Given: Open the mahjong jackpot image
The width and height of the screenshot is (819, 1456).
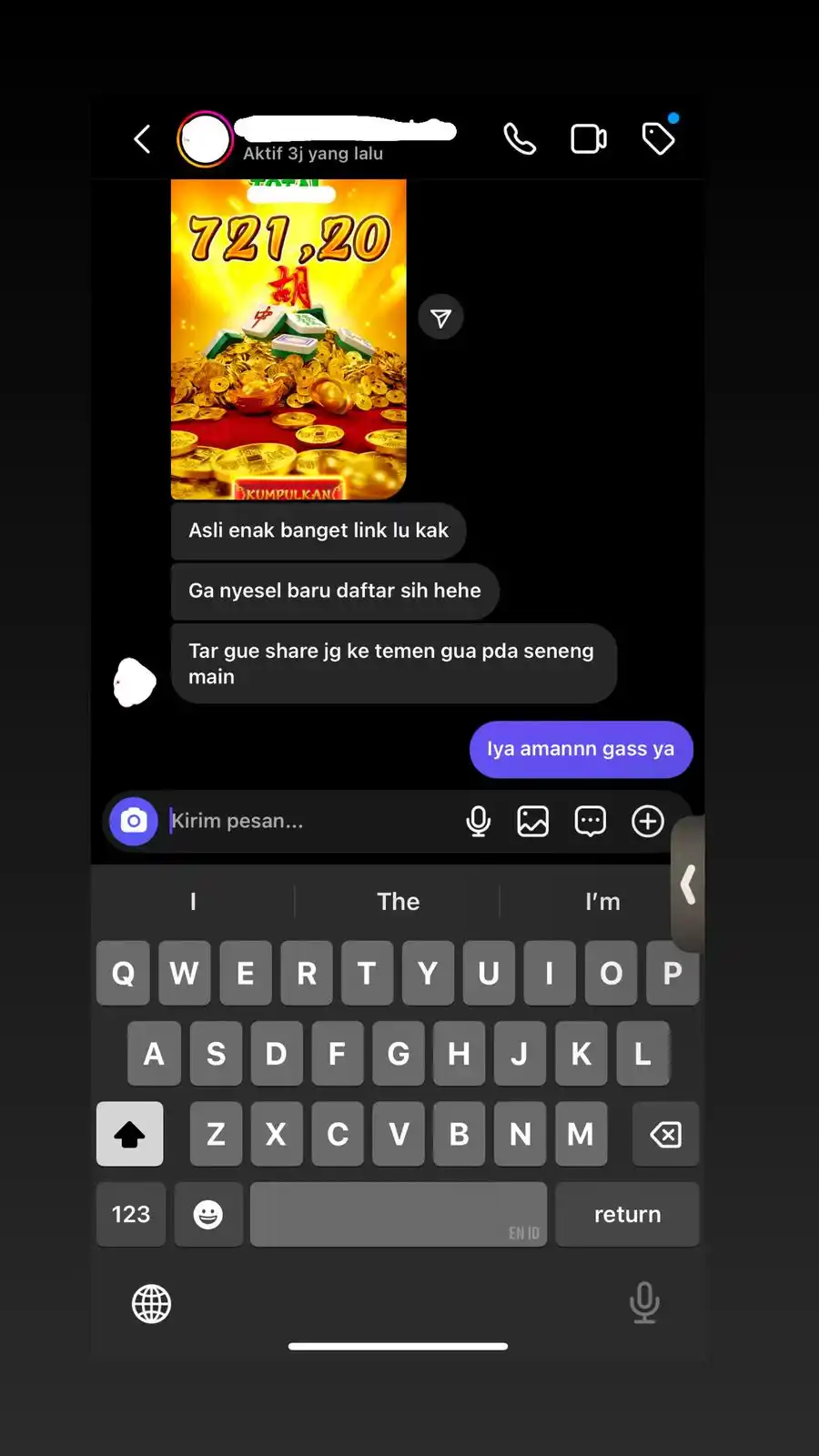Looking at the screenshot, I should tap(288, 339).
